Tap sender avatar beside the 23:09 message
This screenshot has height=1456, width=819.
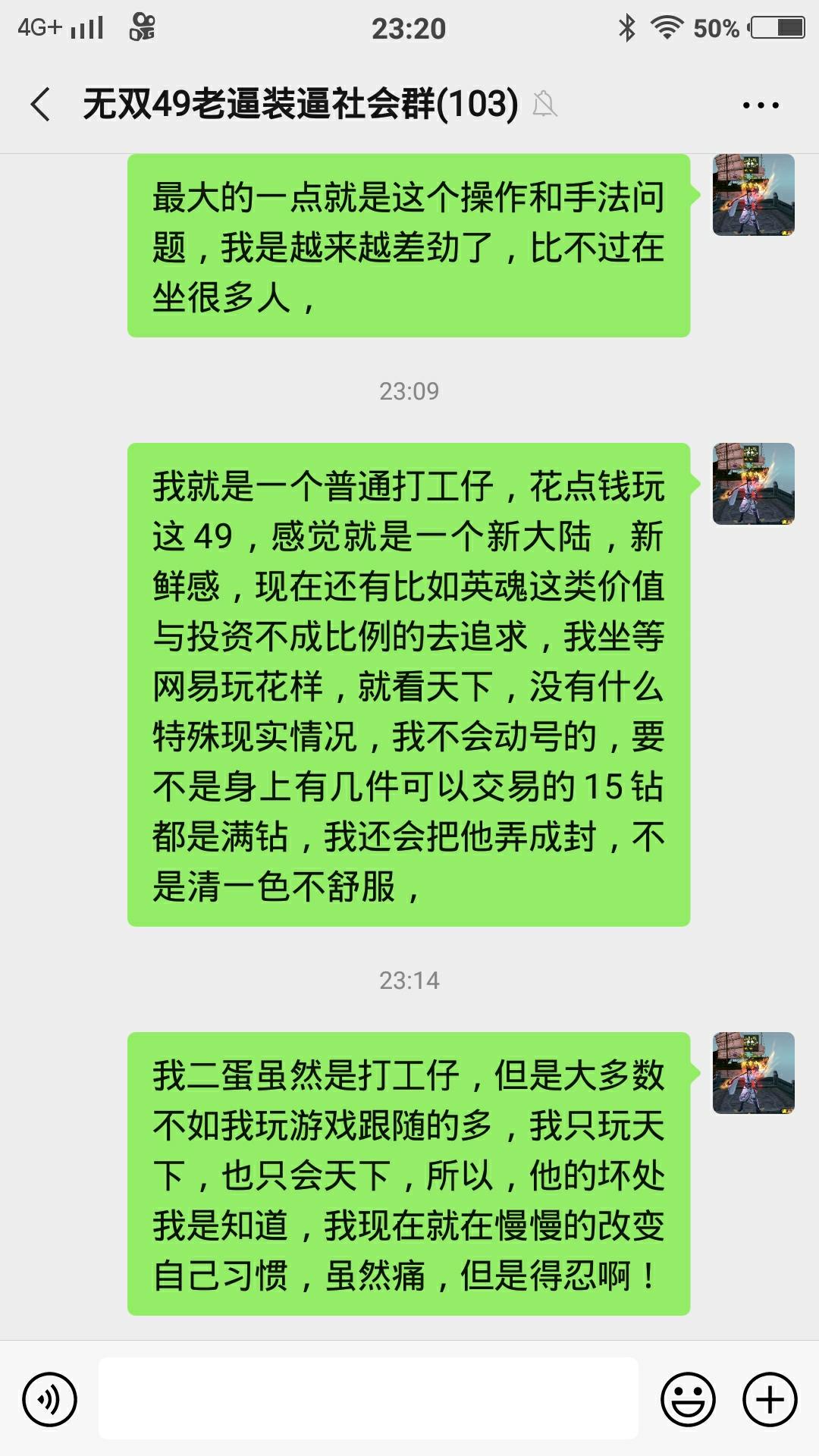[754, 484]
